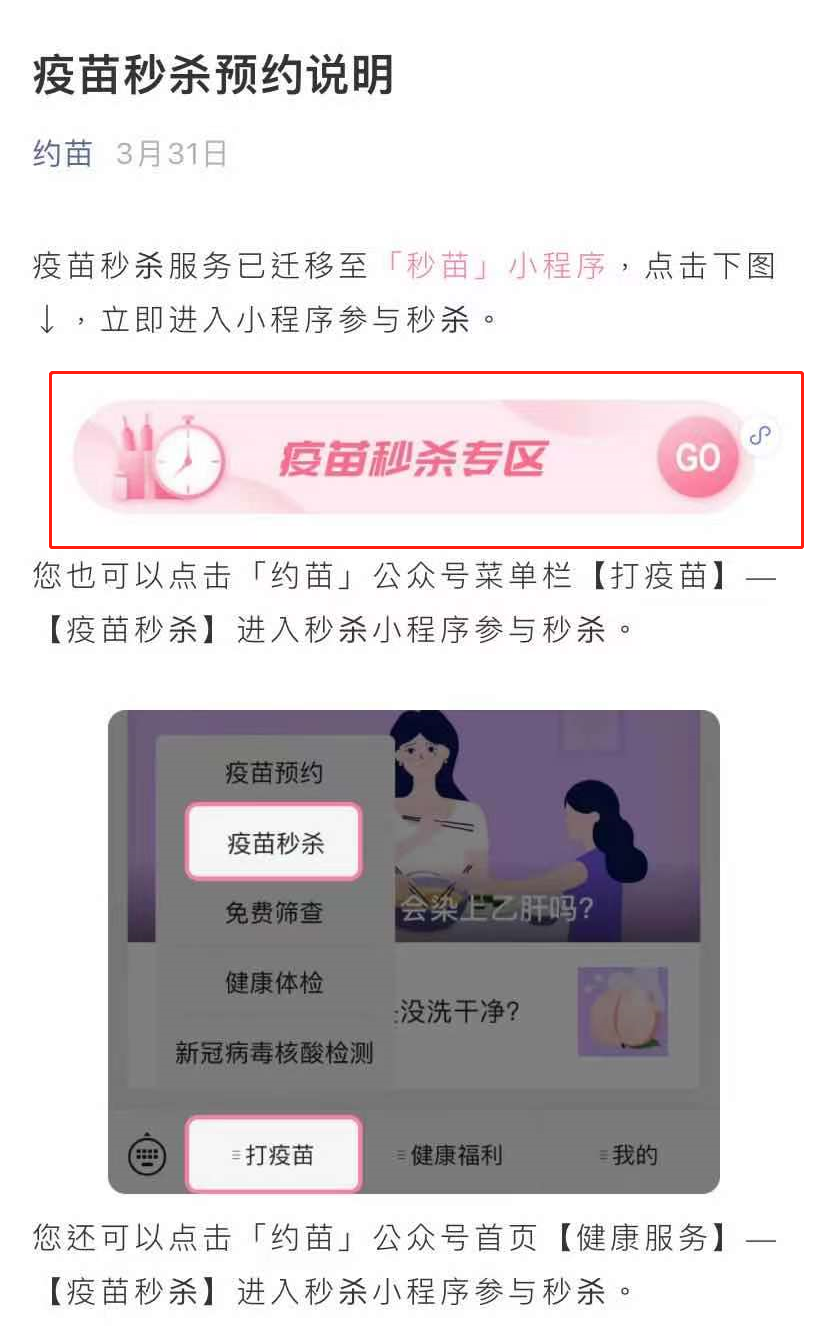
Task: View the 约苗 menu screenshot image full size
Action: pyautogui.click(x=413, y=951)
